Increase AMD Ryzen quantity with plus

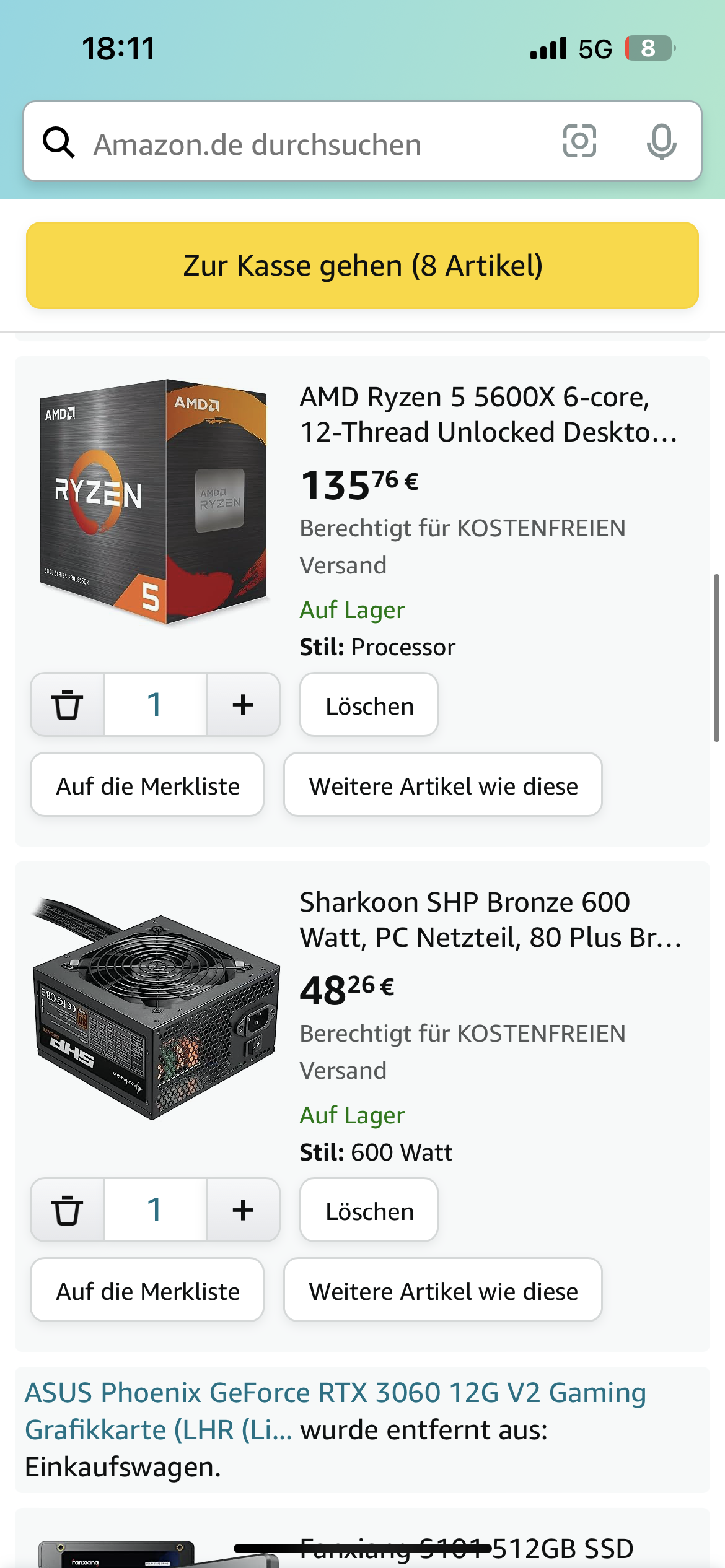coord(243,705)
